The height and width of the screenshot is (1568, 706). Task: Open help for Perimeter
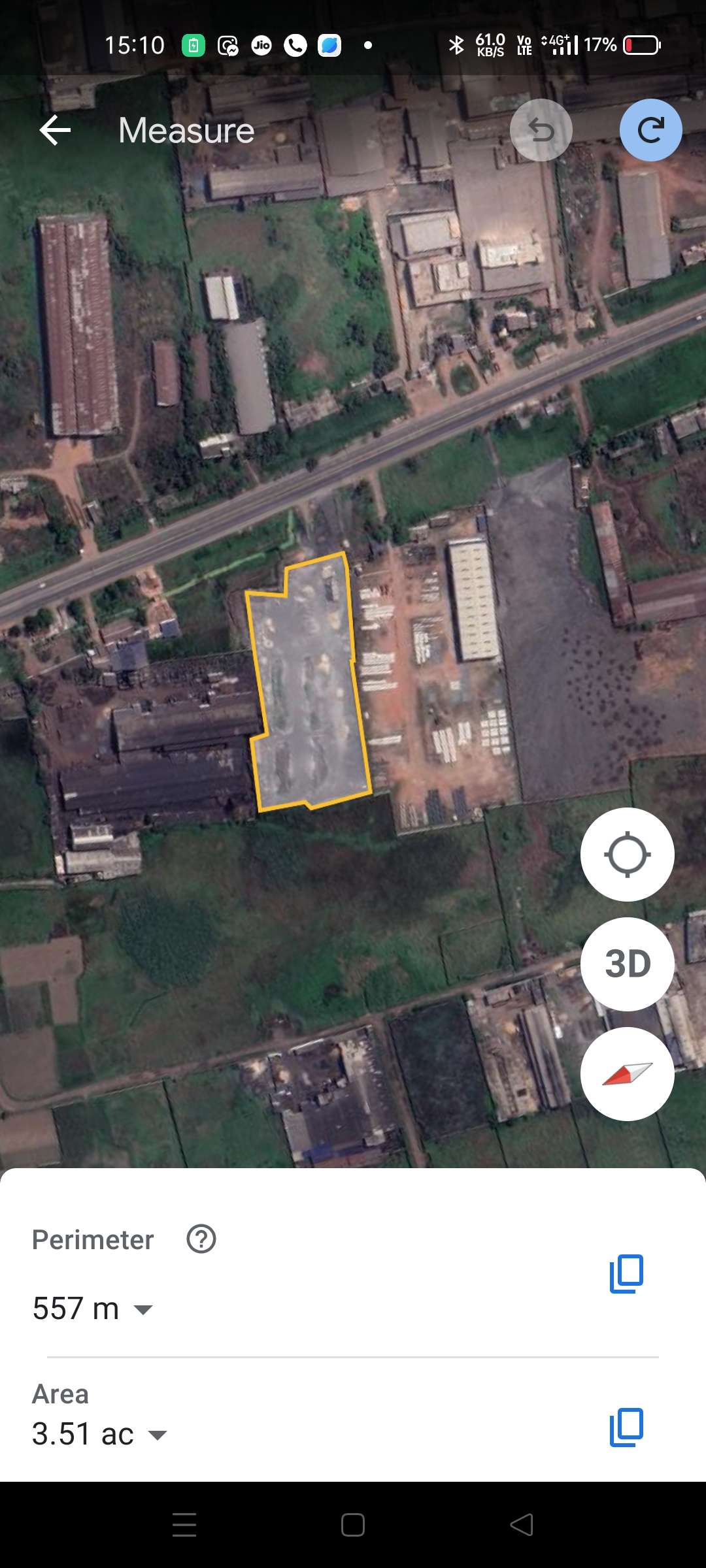[x=201, y=1239]
